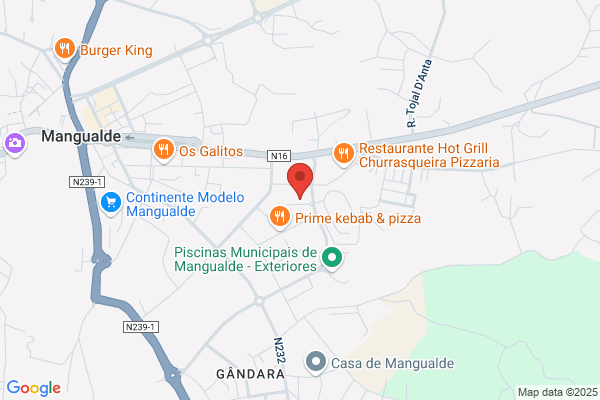This screenshot has height=400, width=600.
Task: Tap the Piscinas Municipais de Mangualde marker
Action: click(332, 259)
